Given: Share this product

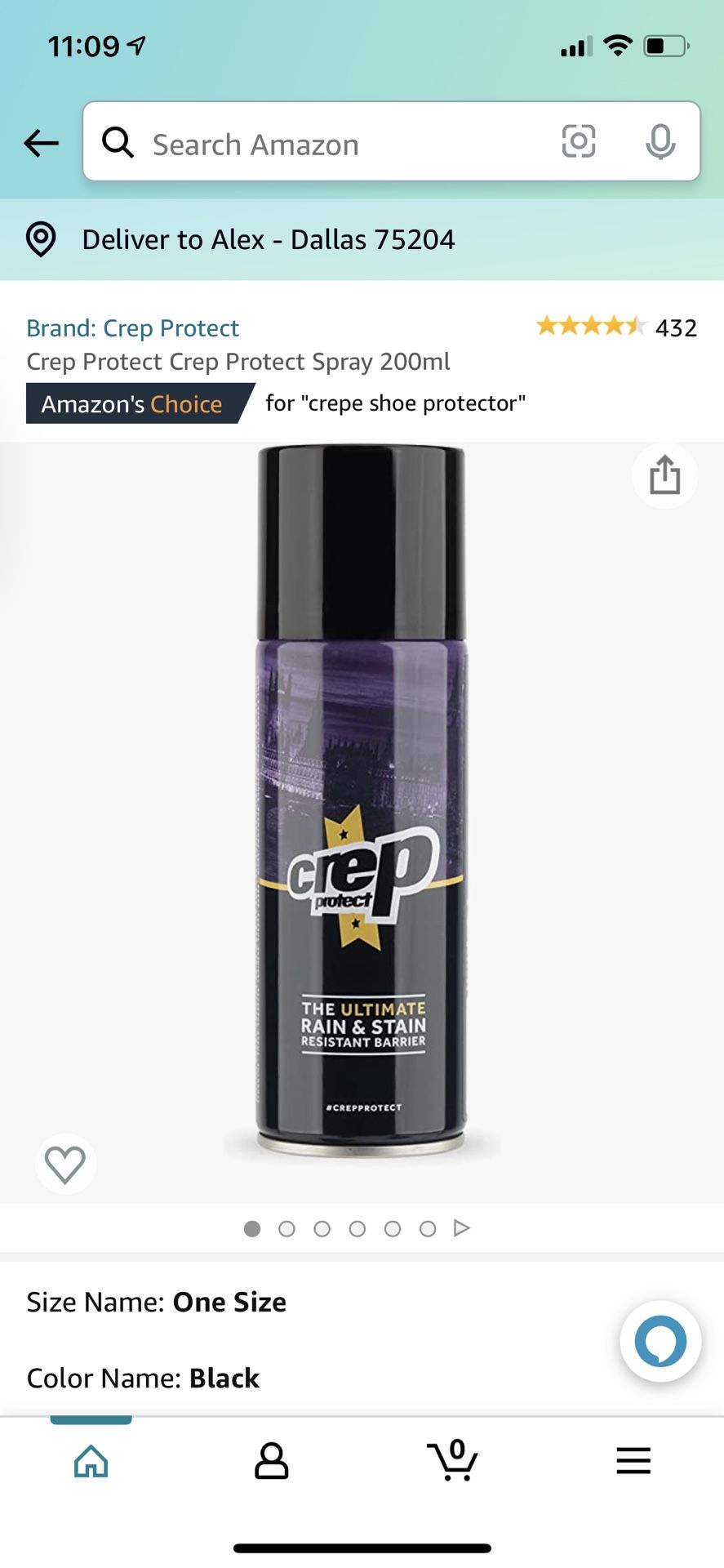Looking at the screenshot, I should tap(664, 475).
